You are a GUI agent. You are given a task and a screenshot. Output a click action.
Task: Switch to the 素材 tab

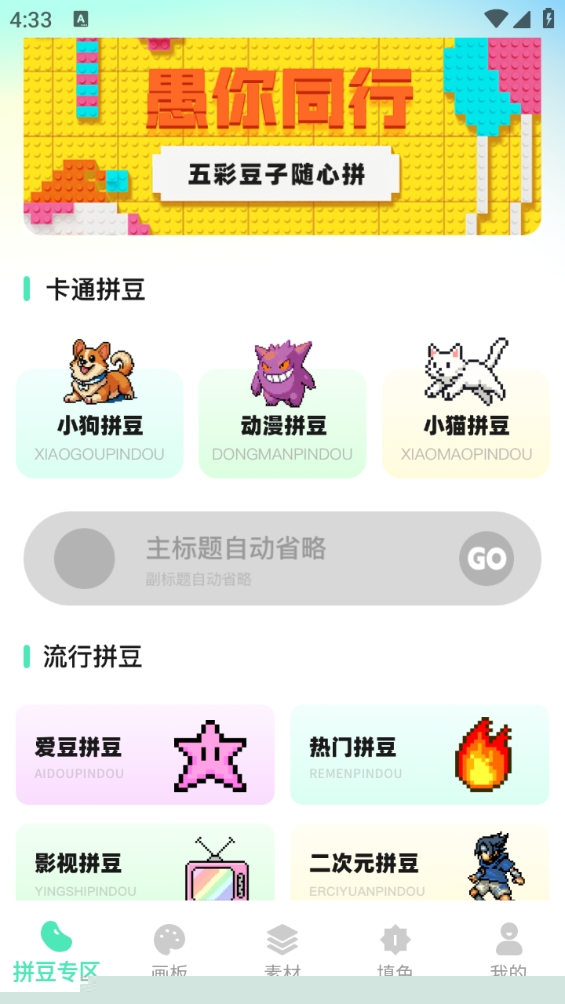click(282, 951)
